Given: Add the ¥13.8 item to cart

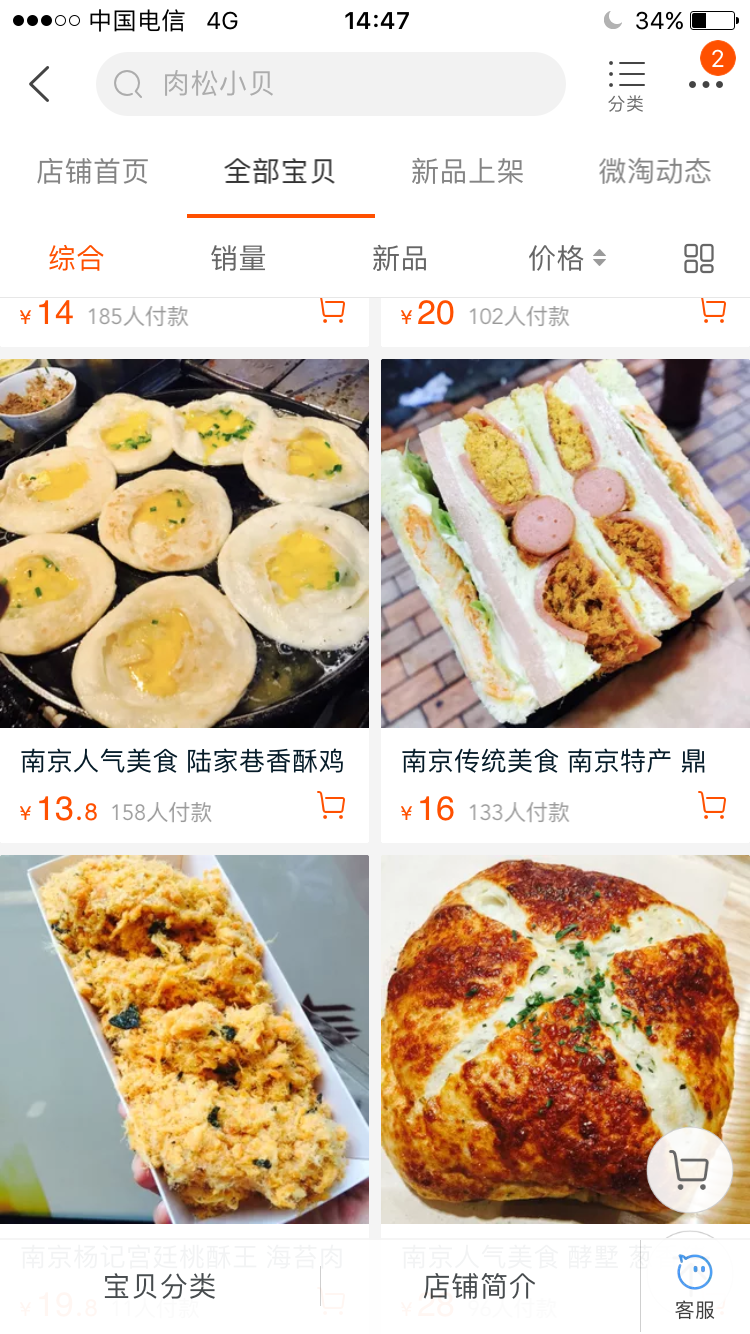Looking at the screenshot, I should [x=331, y=806].
